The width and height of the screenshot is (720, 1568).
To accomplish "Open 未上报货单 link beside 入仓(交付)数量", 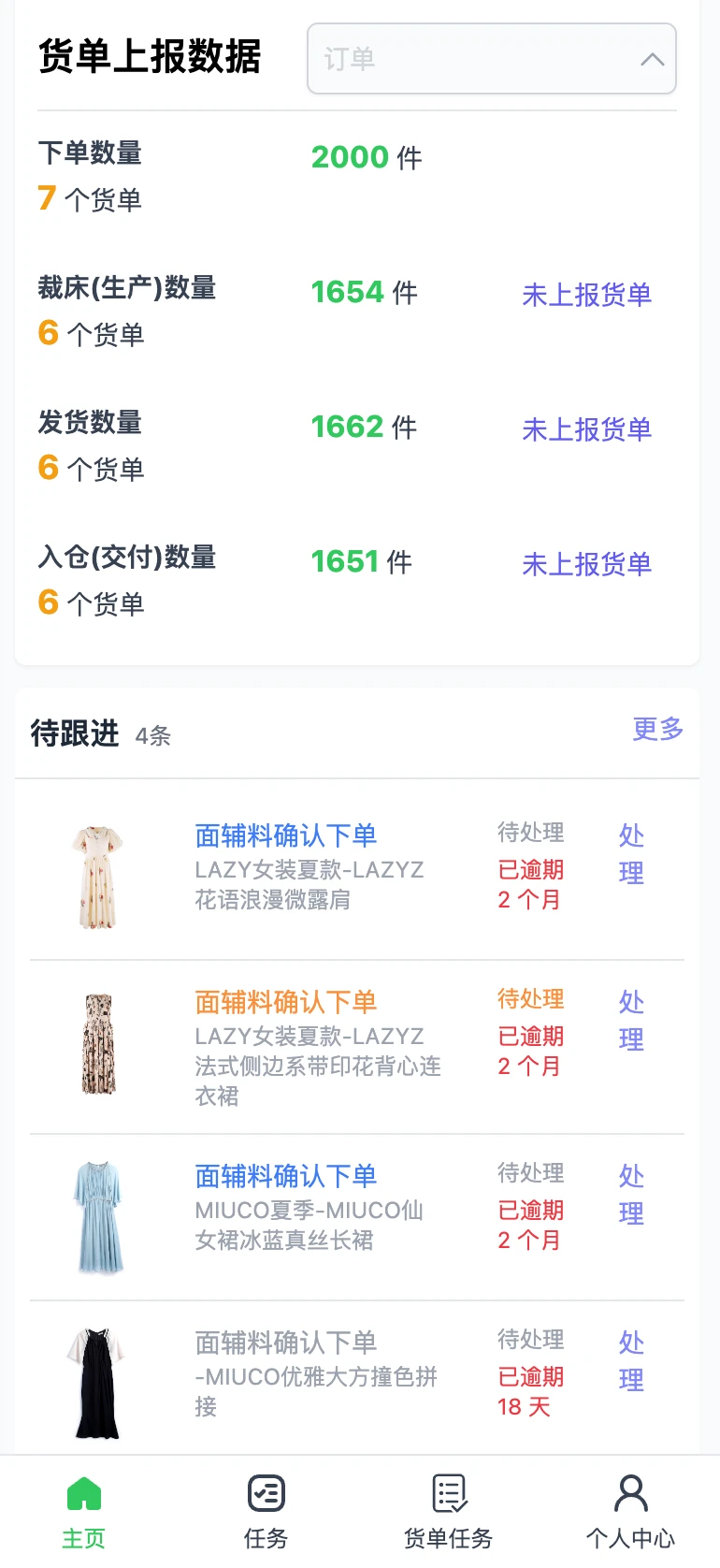I will pos(586,563).
